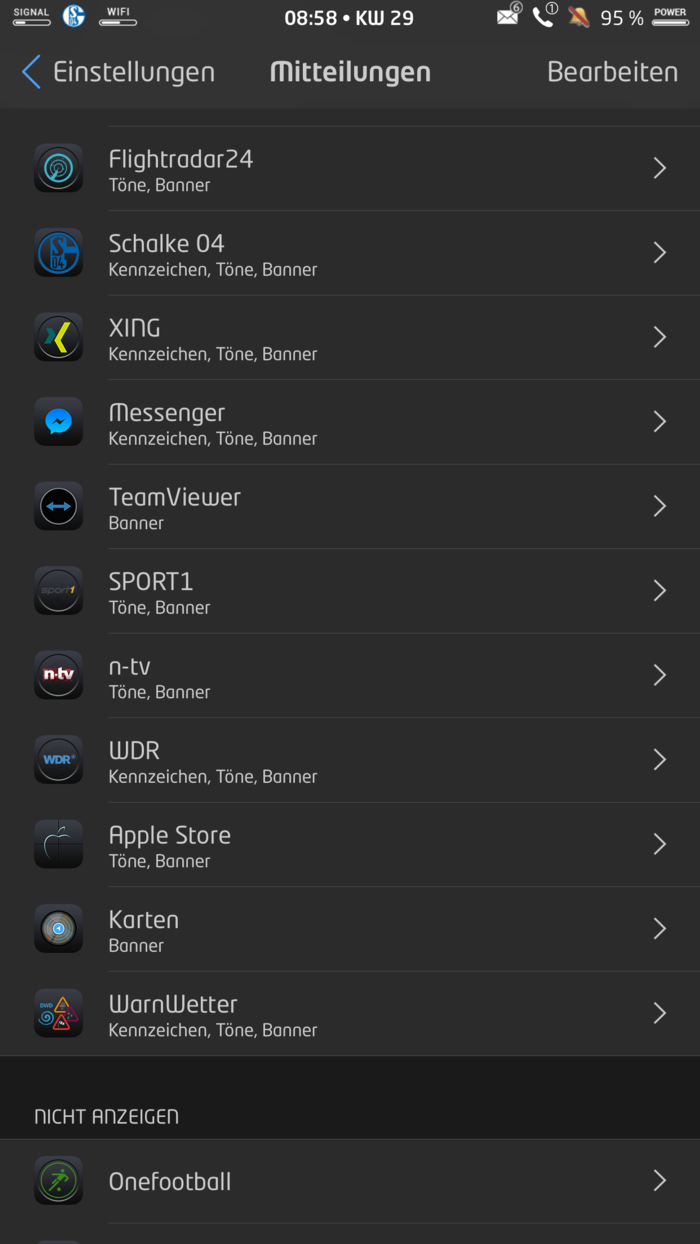
Task: View WarnWetter notification settings
Action: point(350,1014)
